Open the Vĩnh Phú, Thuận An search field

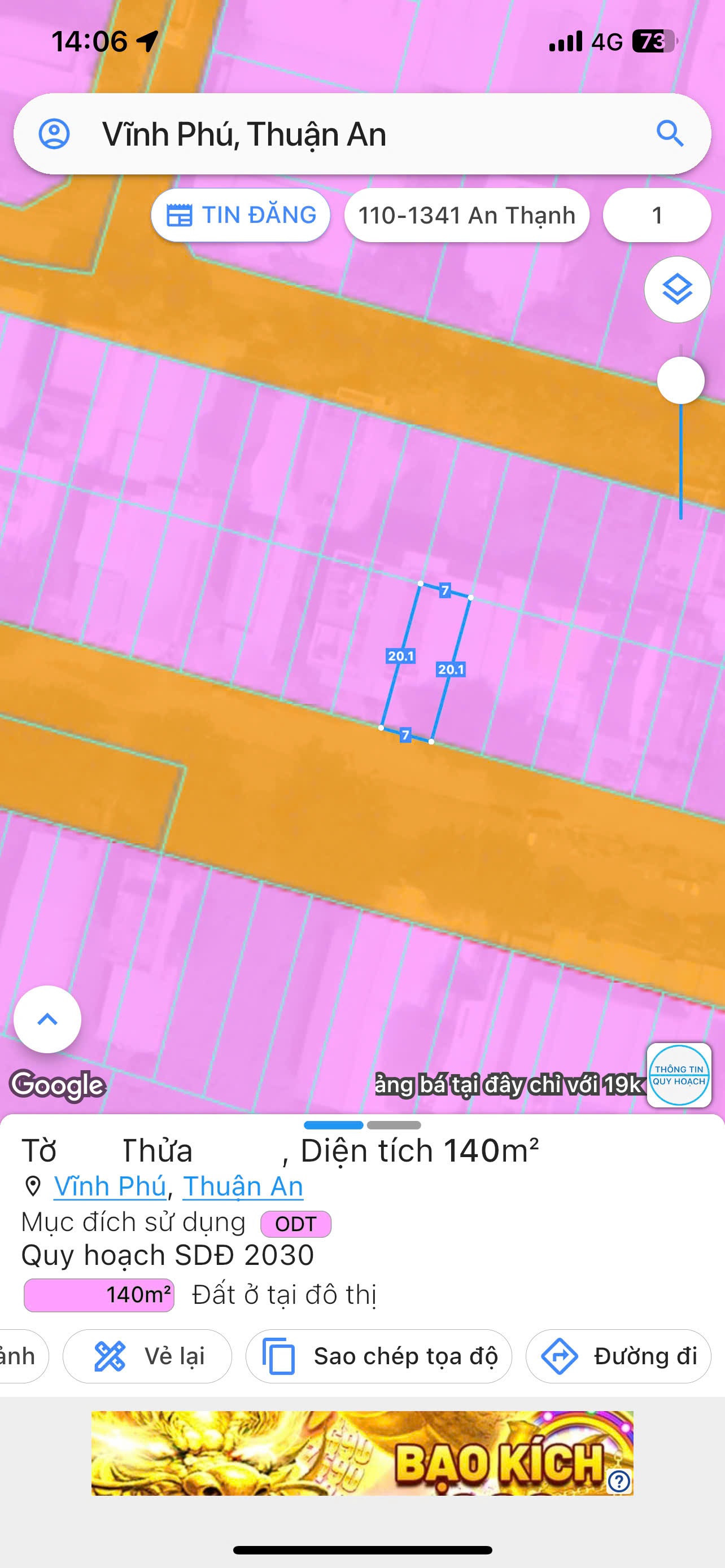tap(362, 134)
